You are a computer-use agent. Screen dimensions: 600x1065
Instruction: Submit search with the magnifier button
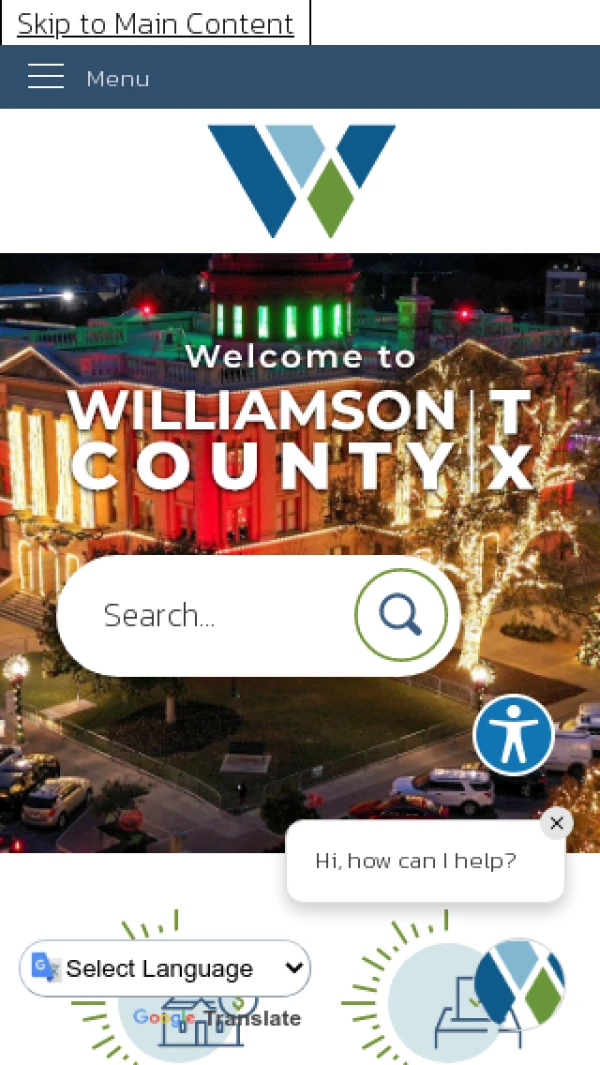click(400, 615)
